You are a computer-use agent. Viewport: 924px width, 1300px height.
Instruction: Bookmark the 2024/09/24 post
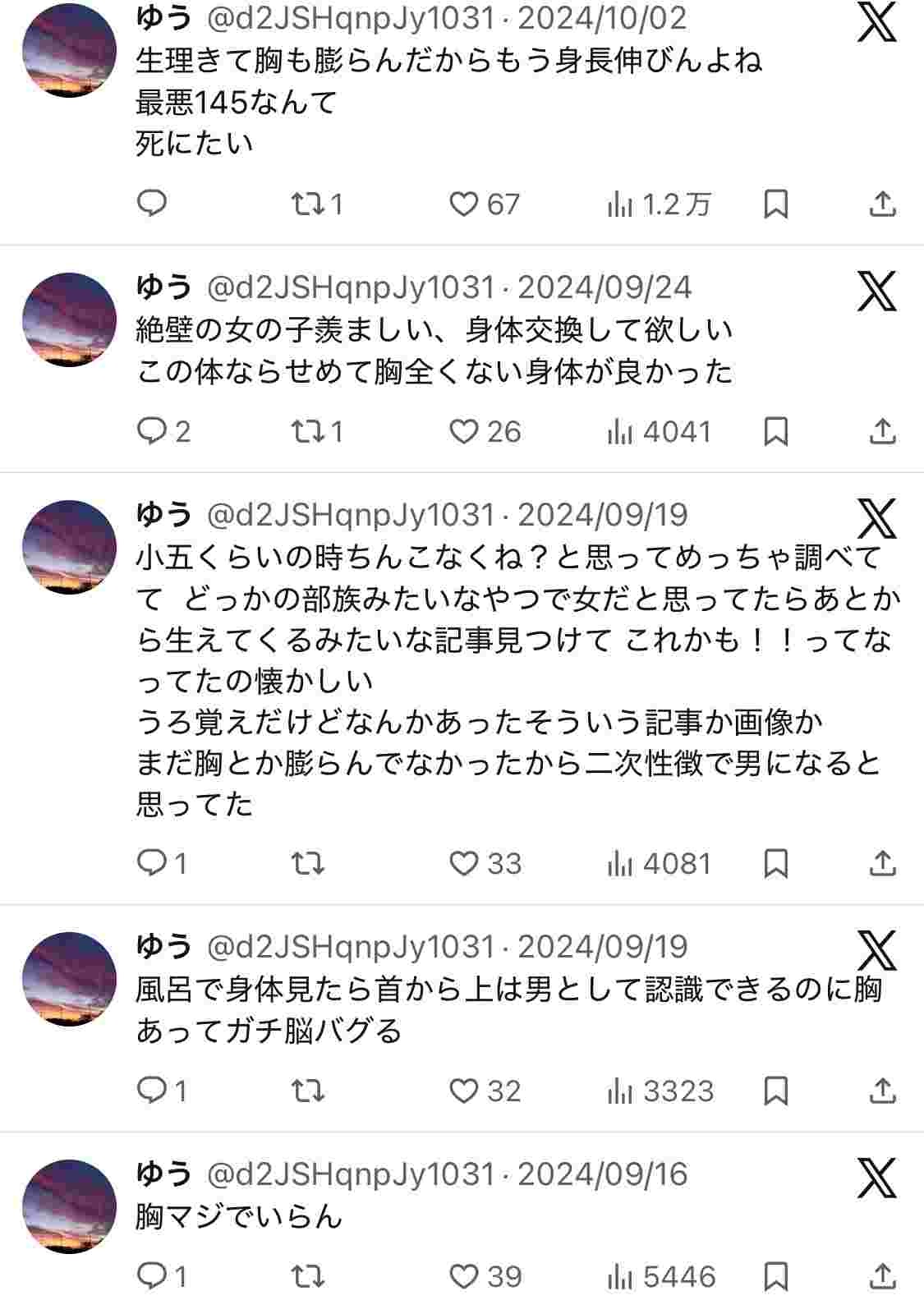pyautogui.click(x=776, y=431)
